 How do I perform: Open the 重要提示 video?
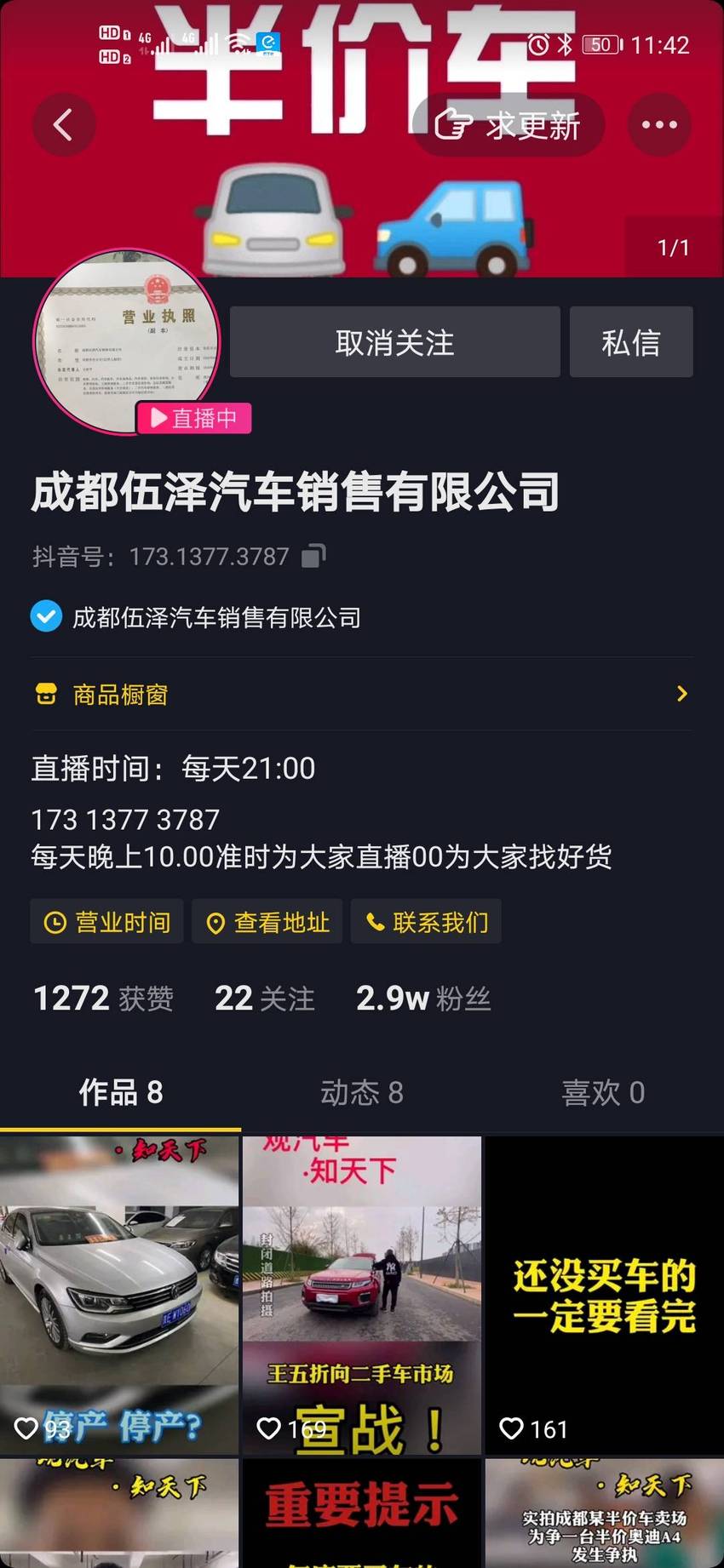pos(362,1513)
